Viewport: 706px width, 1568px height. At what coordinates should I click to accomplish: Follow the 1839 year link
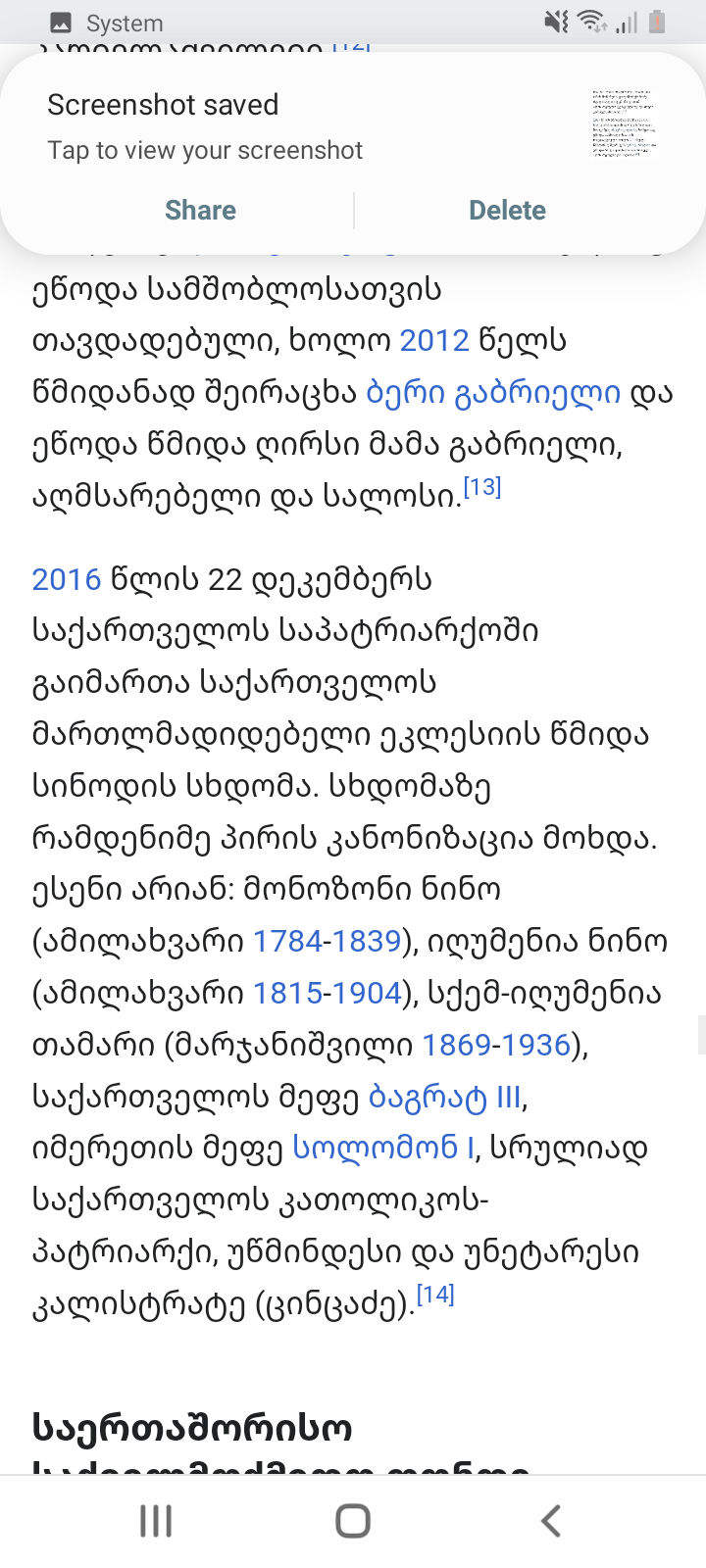pyautogui.click(x=367, y=942)
